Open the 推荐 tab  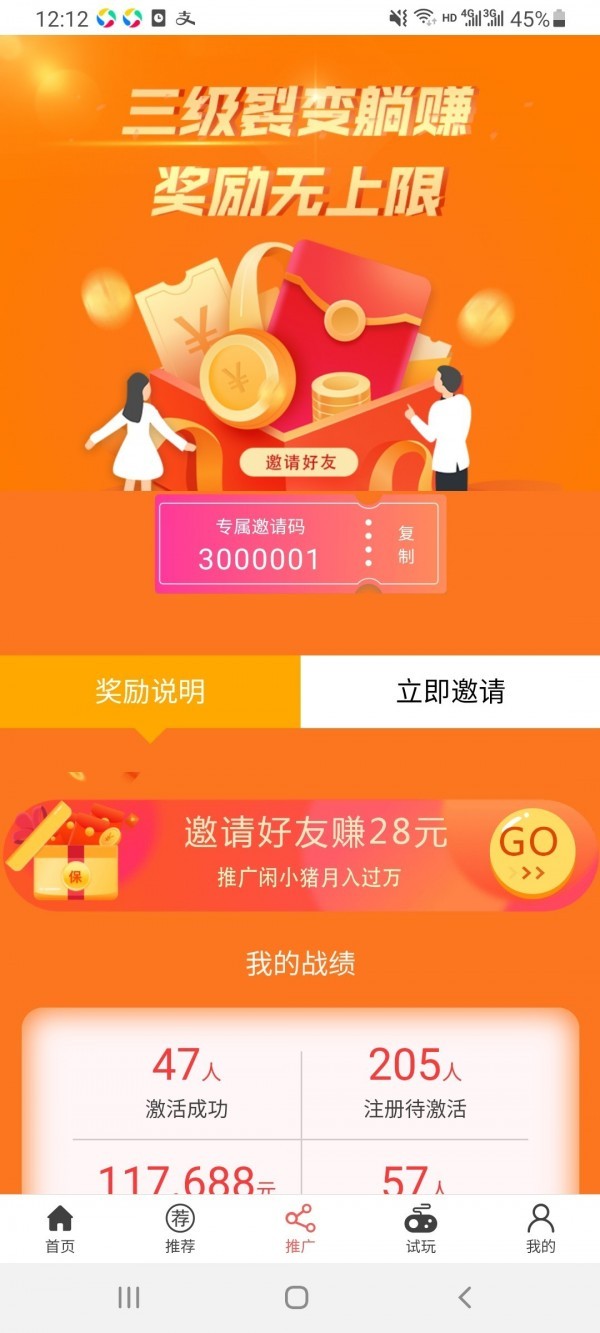tap(180, 1229)
